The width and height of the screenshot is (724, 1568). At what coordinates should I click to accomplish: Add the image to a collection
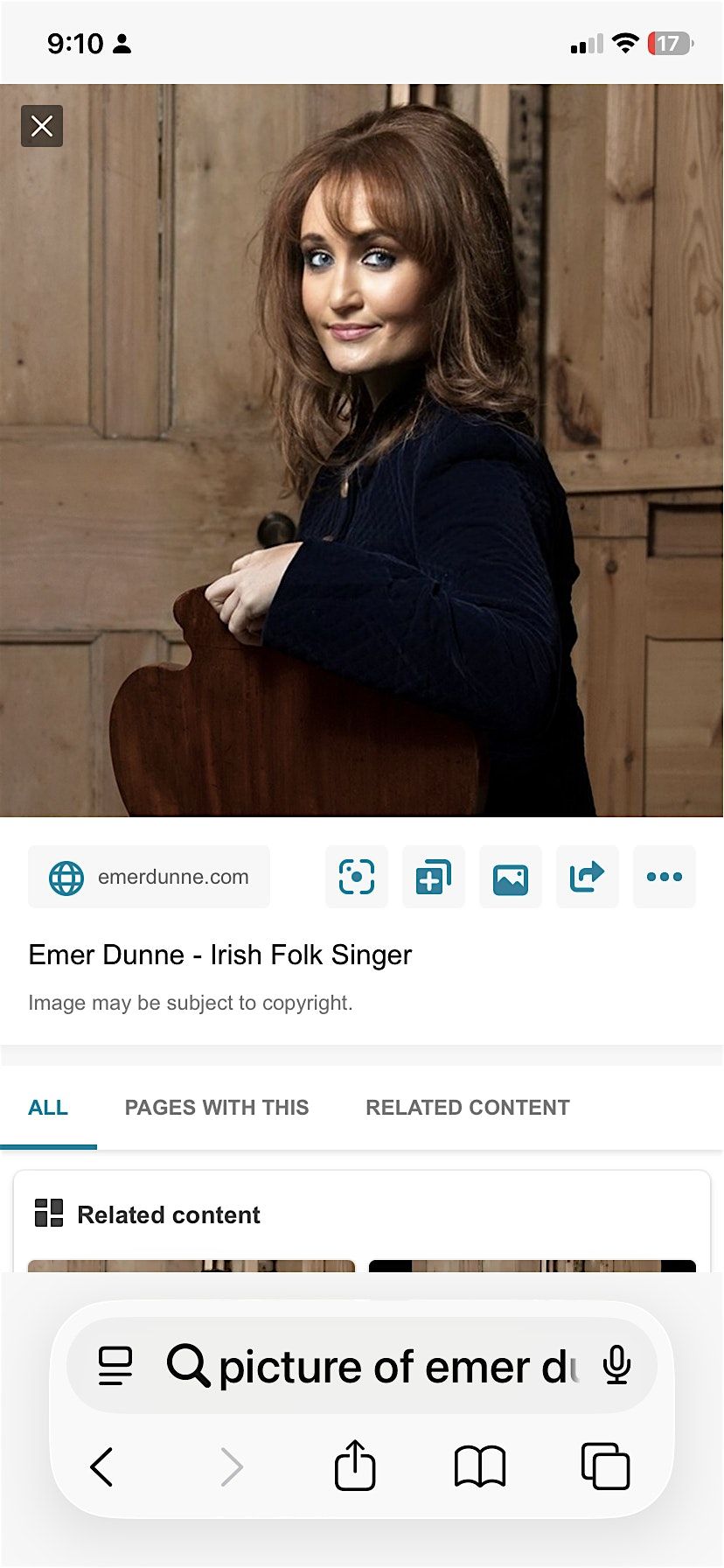tap(433, 877)
